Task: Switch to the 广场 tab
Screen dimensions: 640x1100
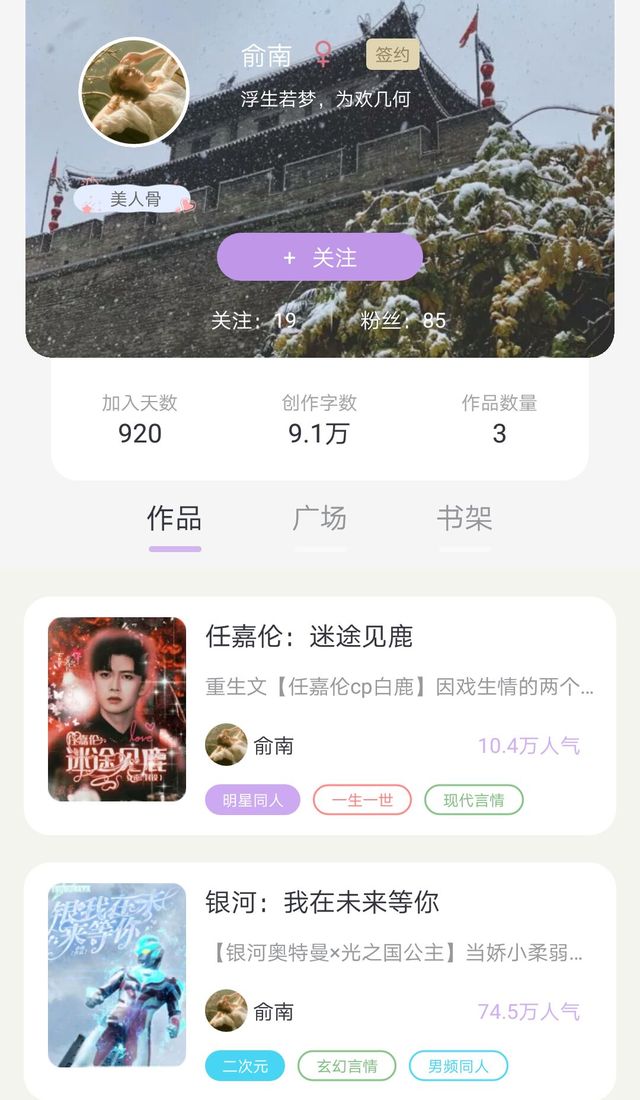Action: [320, 518]
